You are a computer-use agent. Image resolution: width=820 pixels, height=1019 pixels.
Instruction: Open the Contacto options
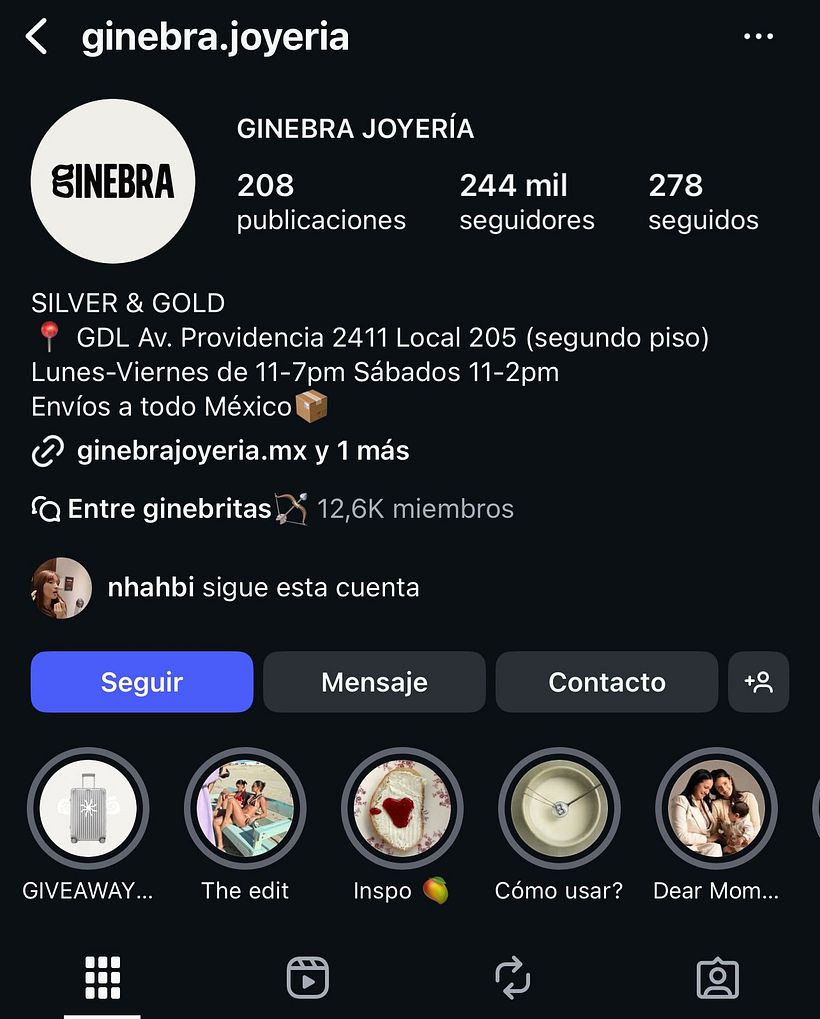(606, 682)
